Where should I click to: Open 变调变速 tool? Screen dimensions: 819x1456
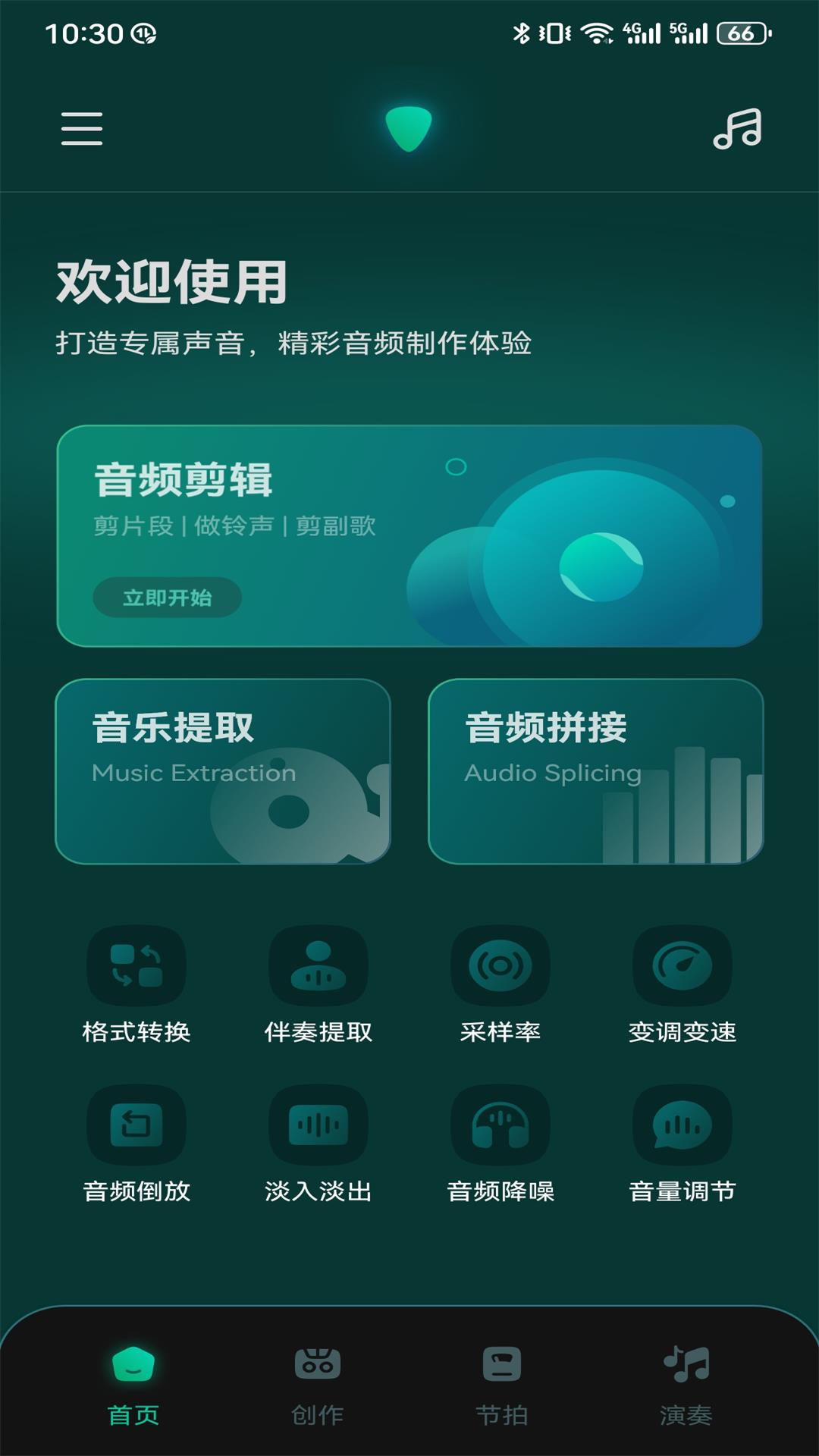click(x=682, y=983)
